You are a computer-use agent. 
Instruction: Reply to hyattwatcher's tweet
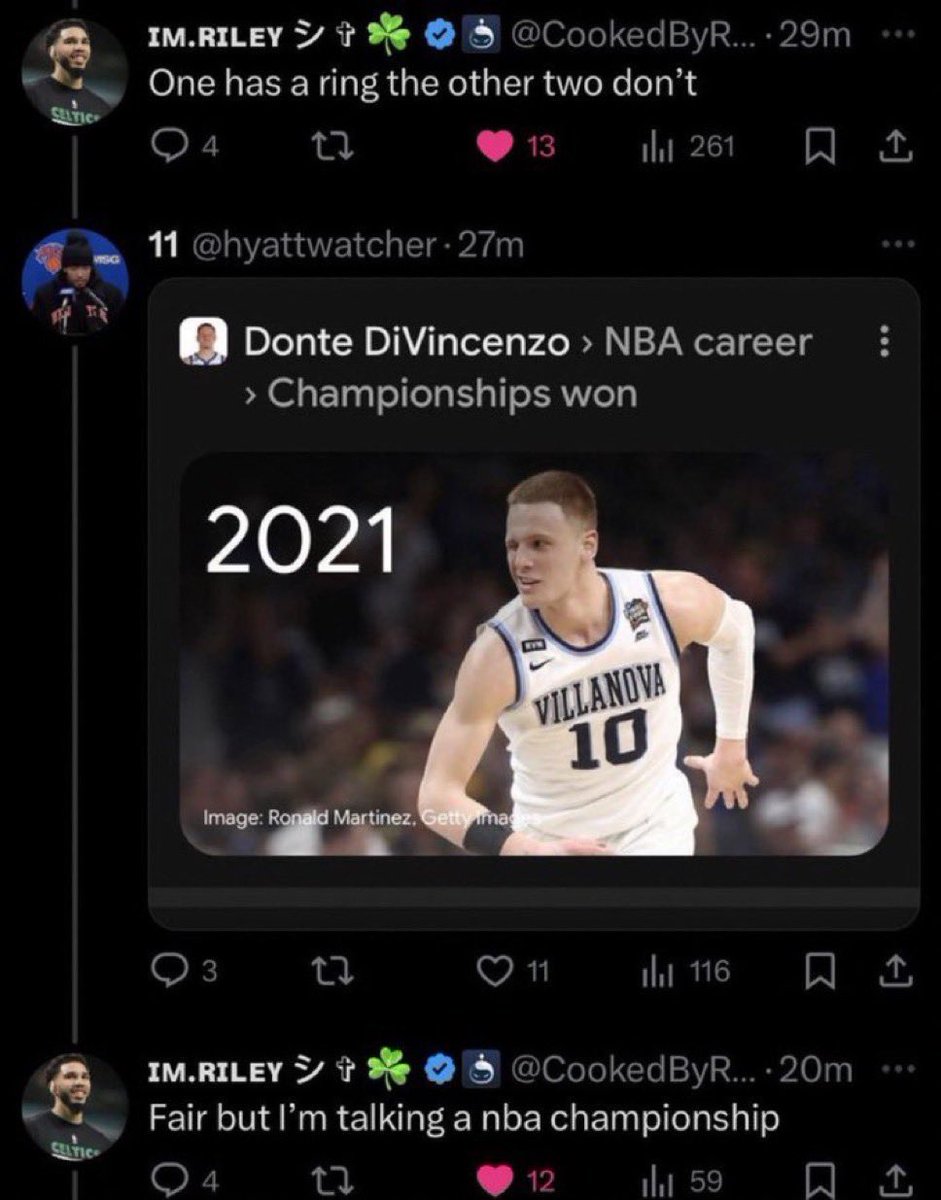point(166,971)
